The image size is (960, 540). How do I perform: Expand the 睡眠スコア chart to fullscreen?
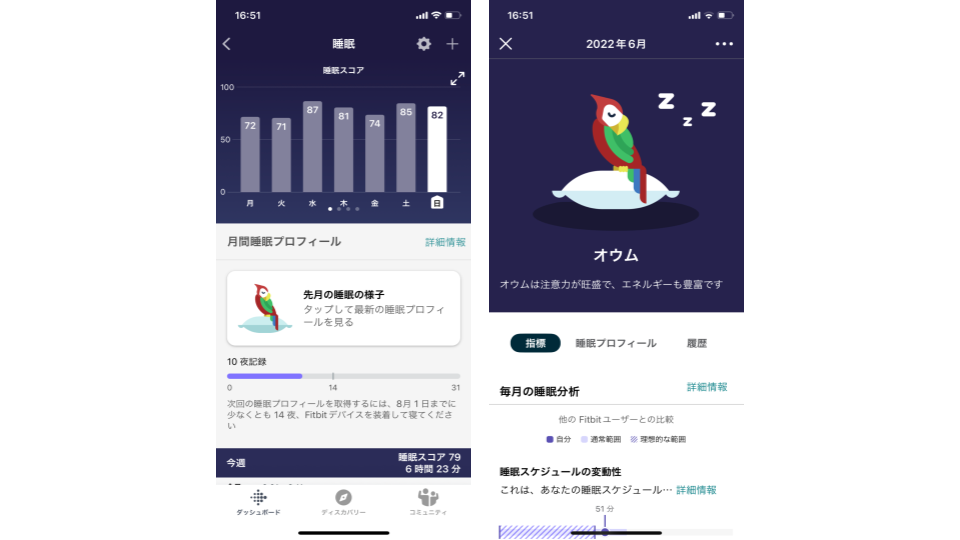pyautogui.click(x=457, y=78)
